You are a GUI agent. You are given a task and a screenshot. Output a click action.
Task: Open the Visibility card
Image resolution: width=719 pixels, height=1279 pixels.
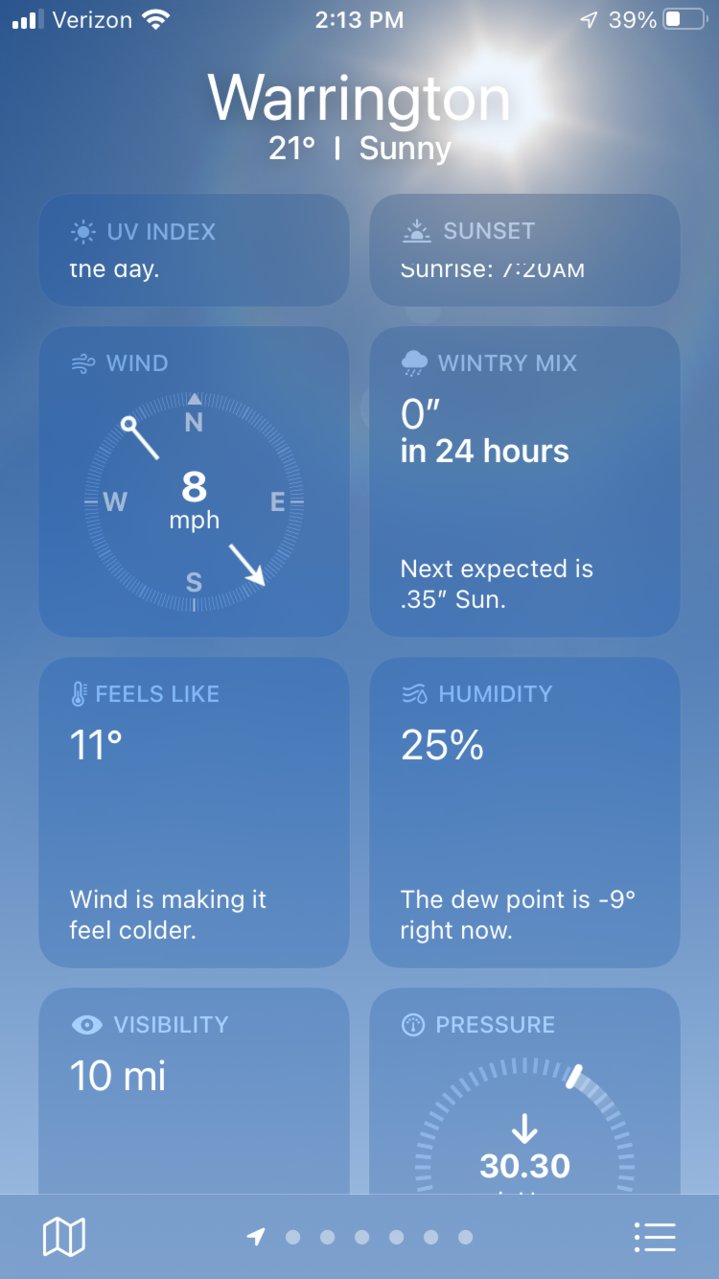click(x=194, y=1091)
